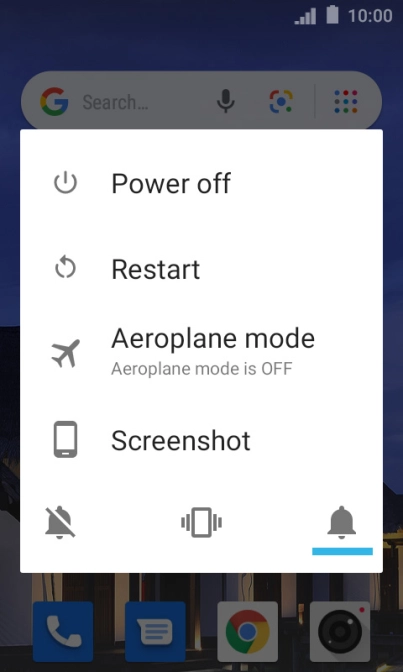
Task: Start voice search with the microphone
Action: [x=226, y=102]
